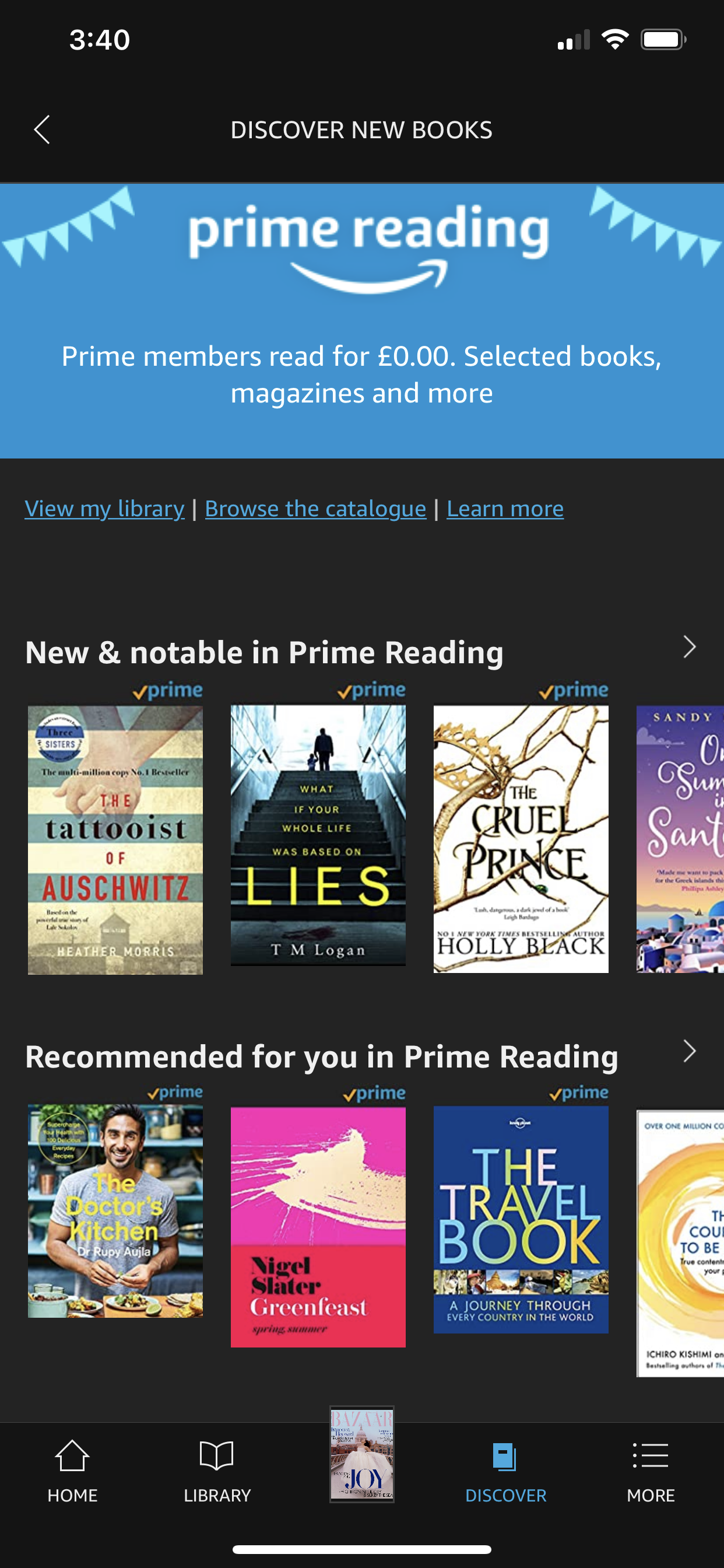Go back from Discover New Books

coord(41,129)
